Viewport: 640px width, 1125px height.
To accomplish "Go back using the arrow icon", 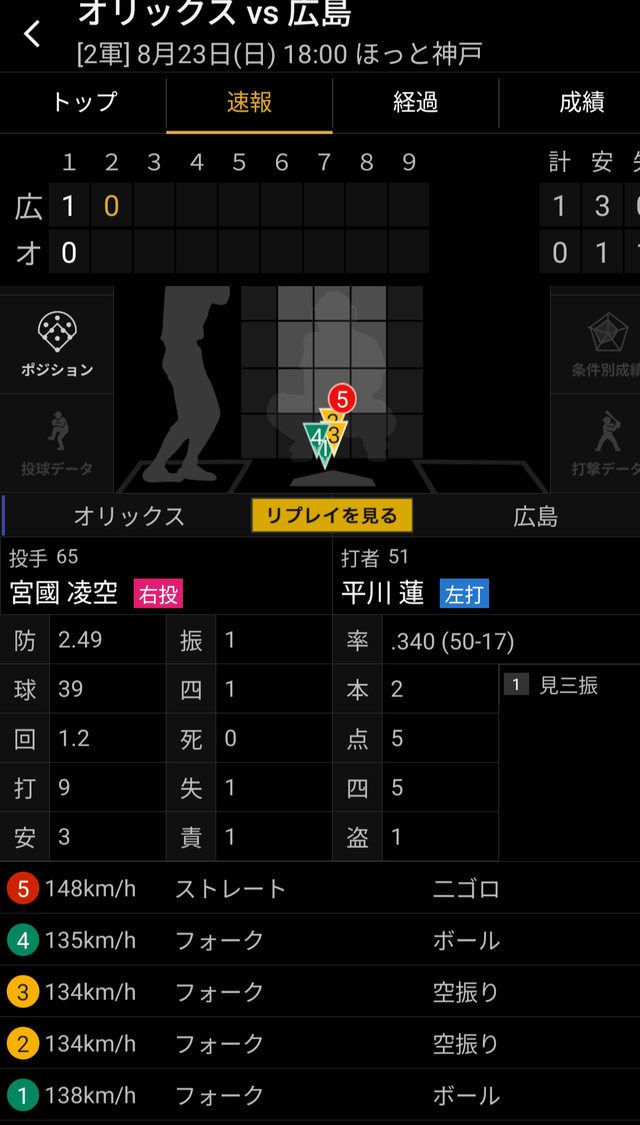I will [32, 34].
